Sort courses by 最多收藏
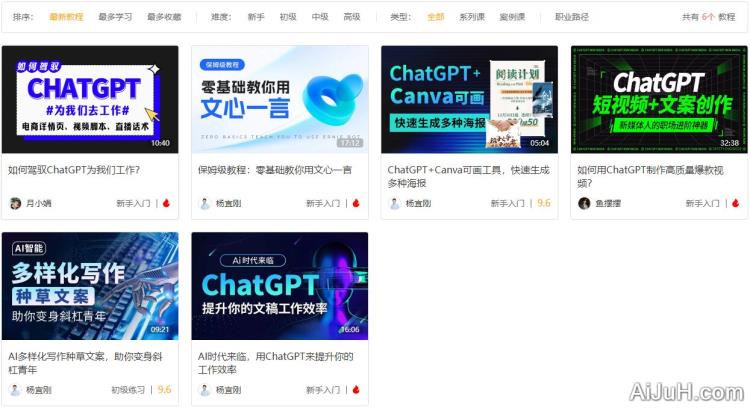 [x=164, y=17]
